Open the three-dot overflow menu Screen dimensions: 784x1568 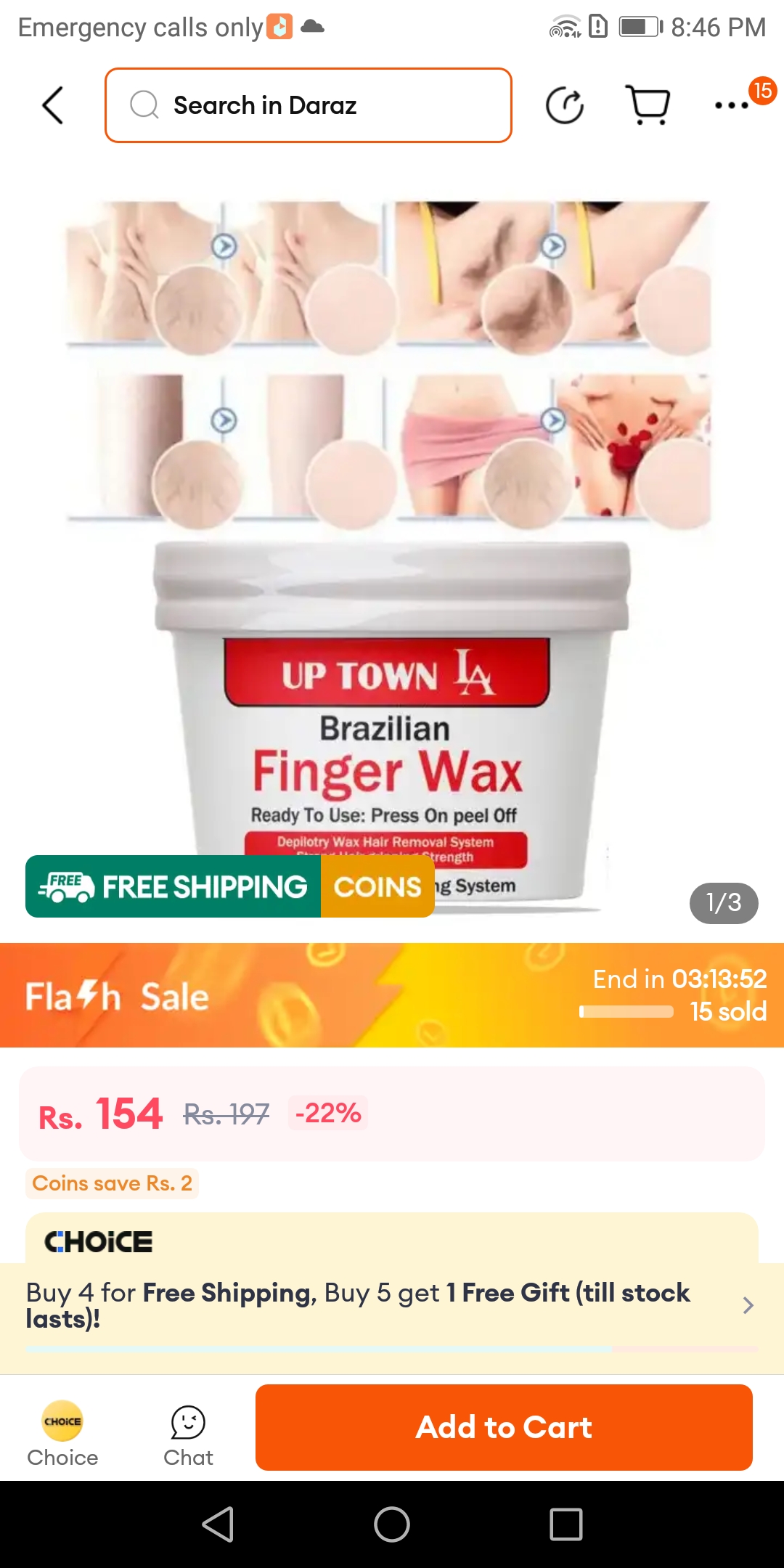pos(732,106)
